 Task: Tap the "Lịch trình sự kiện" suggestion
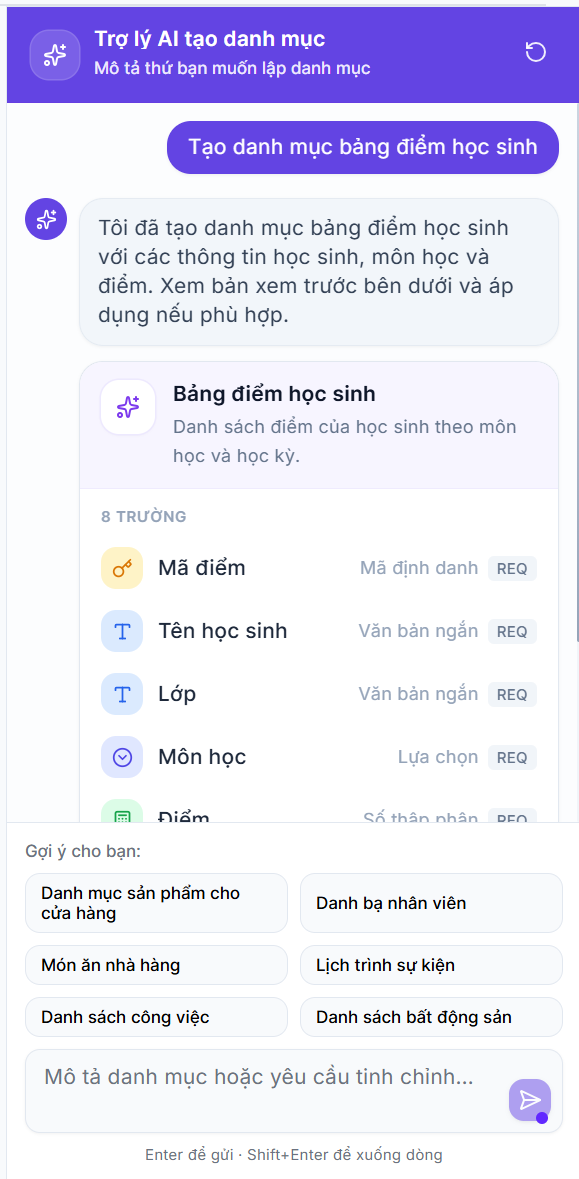click(431, 965)
